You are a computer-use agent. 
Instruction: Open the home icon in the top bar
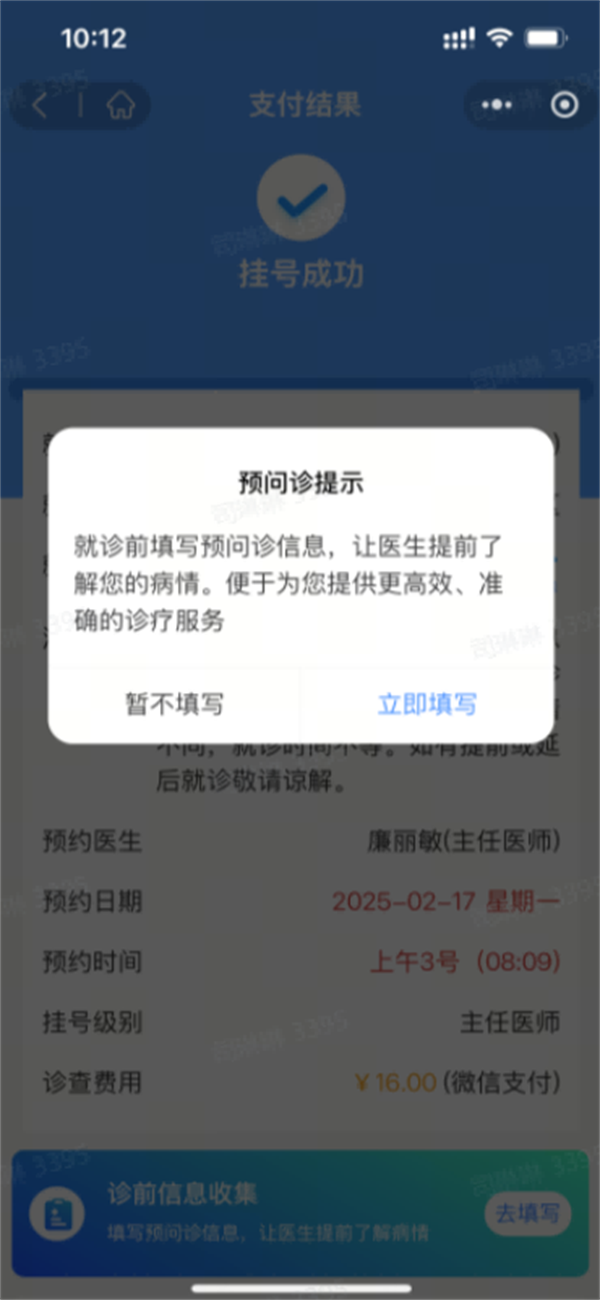120,106
